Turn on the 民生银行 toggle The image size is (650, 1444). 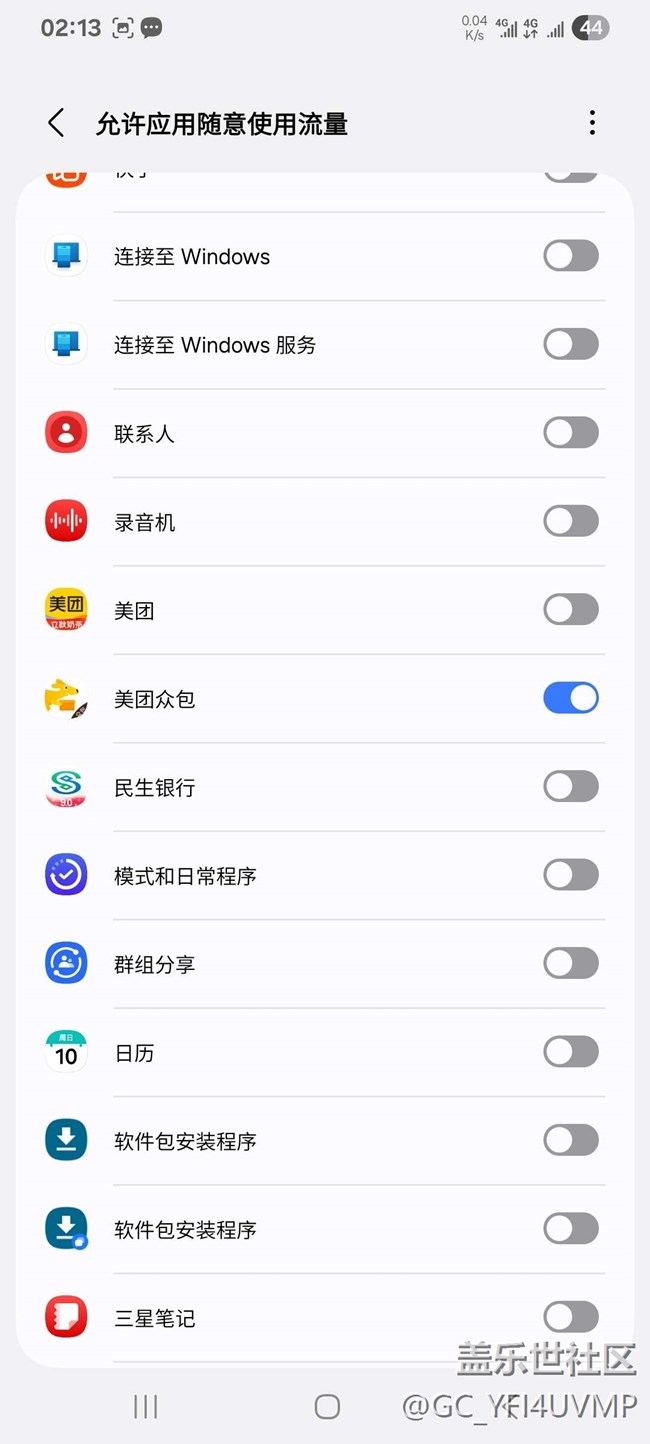tap(571, 787)
